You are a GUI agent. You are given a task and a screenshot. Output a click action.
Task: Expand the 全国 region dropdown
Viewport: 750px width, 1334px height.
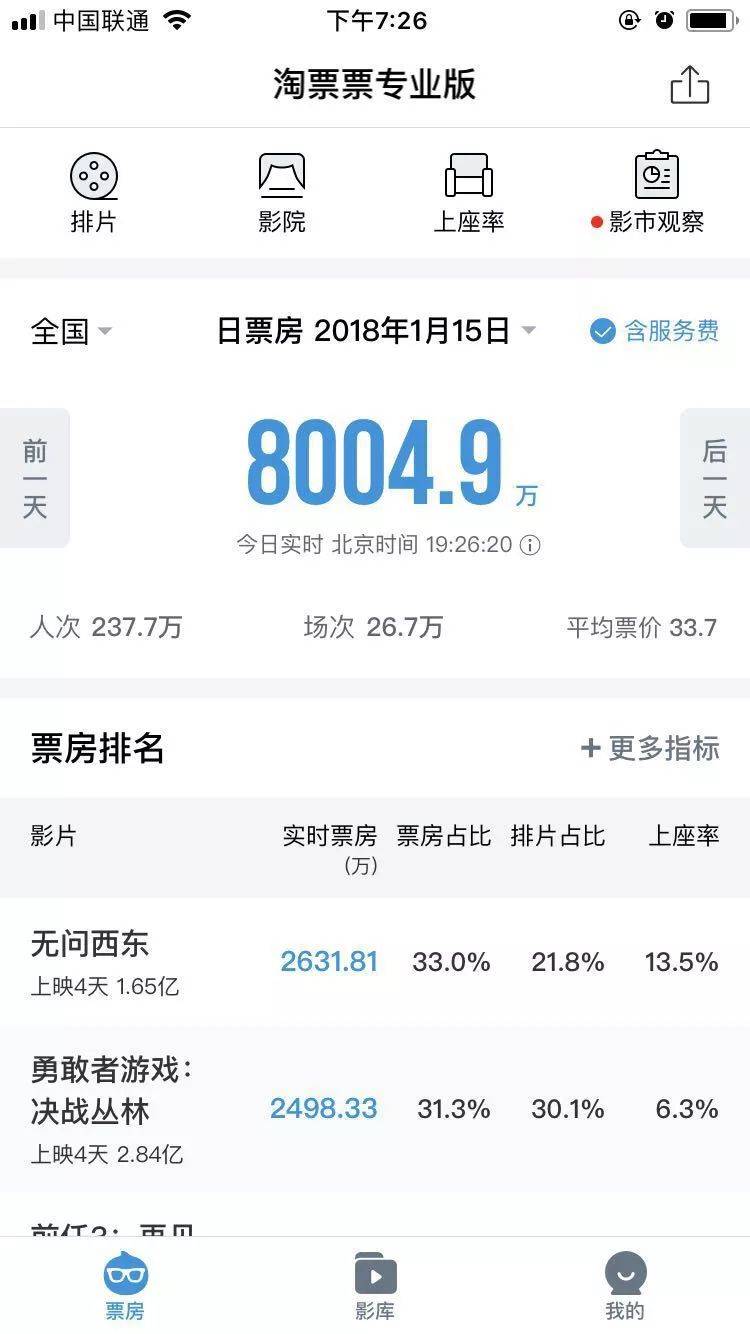coord(71,332)
